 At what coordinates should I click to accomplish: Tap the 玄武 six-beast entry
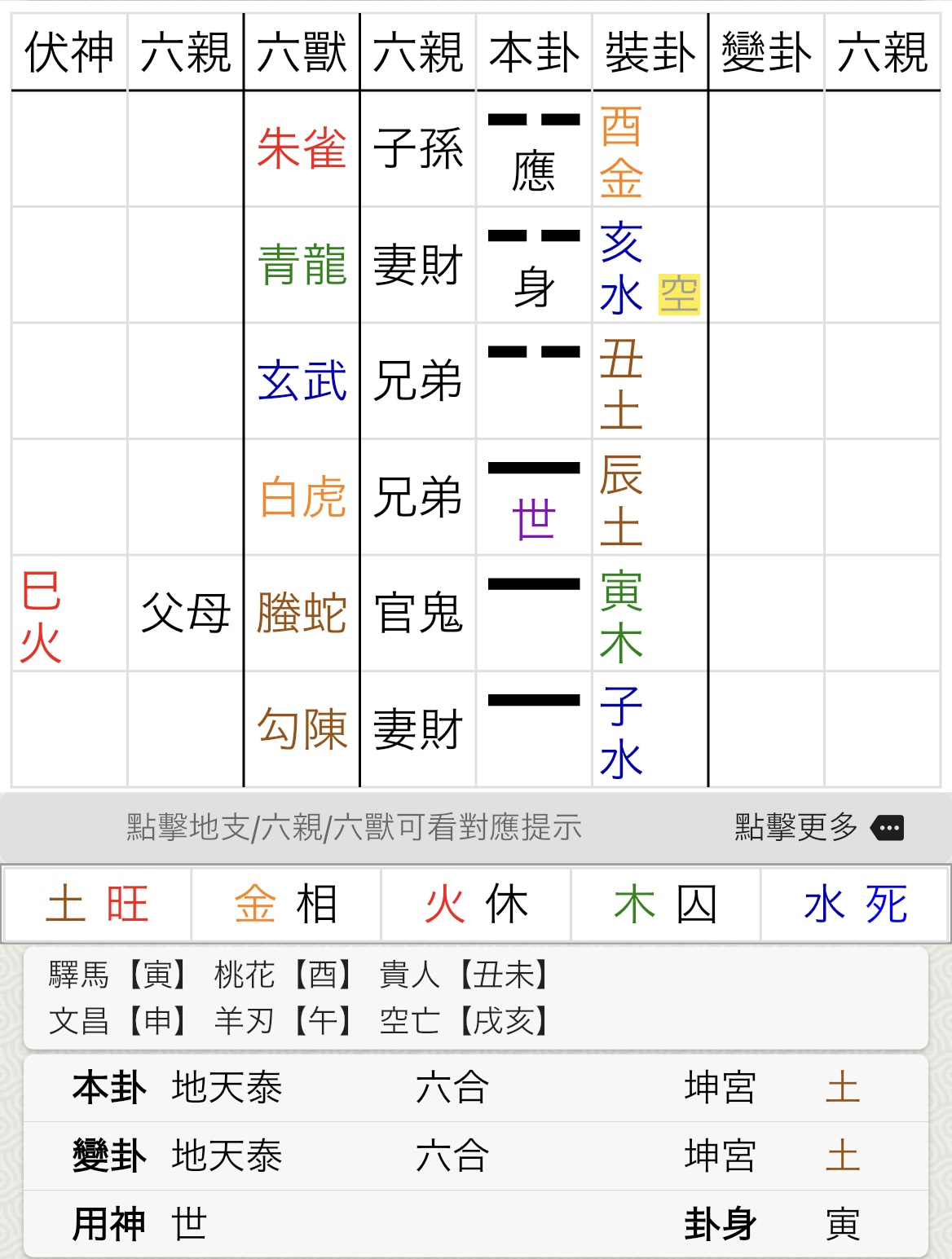[302, 381]
